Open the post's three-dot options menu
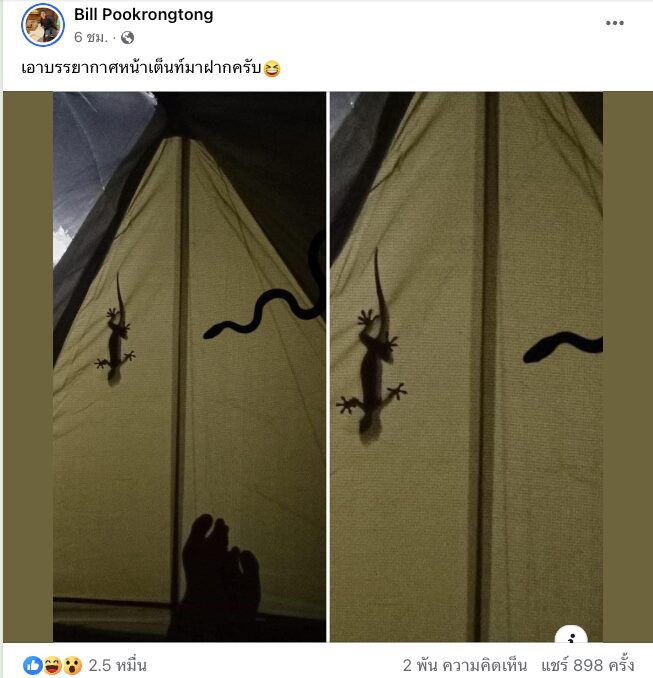Viewport: 653px width, 678px height. 614,23
